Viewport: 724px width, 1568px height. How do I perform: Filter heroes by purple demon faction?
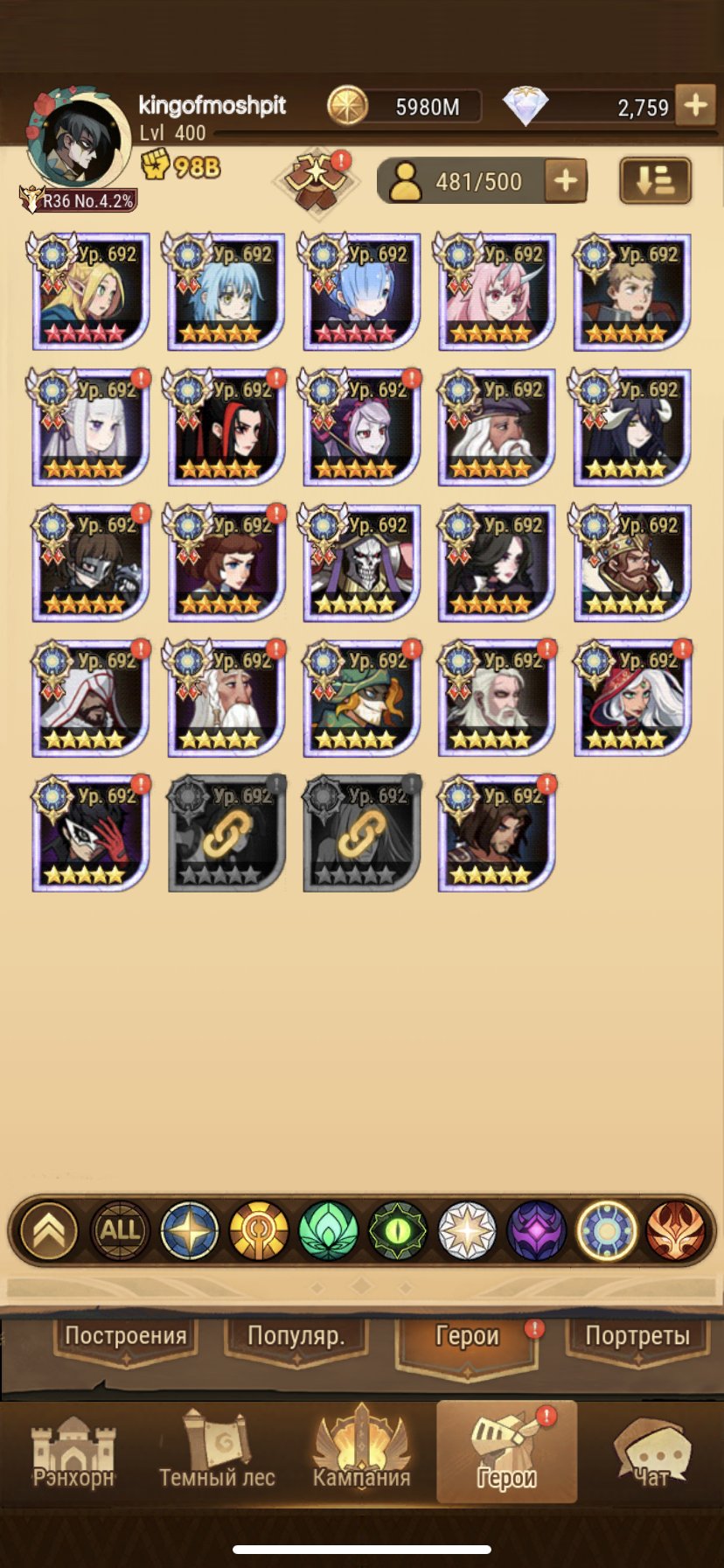tap(536, 1230)
